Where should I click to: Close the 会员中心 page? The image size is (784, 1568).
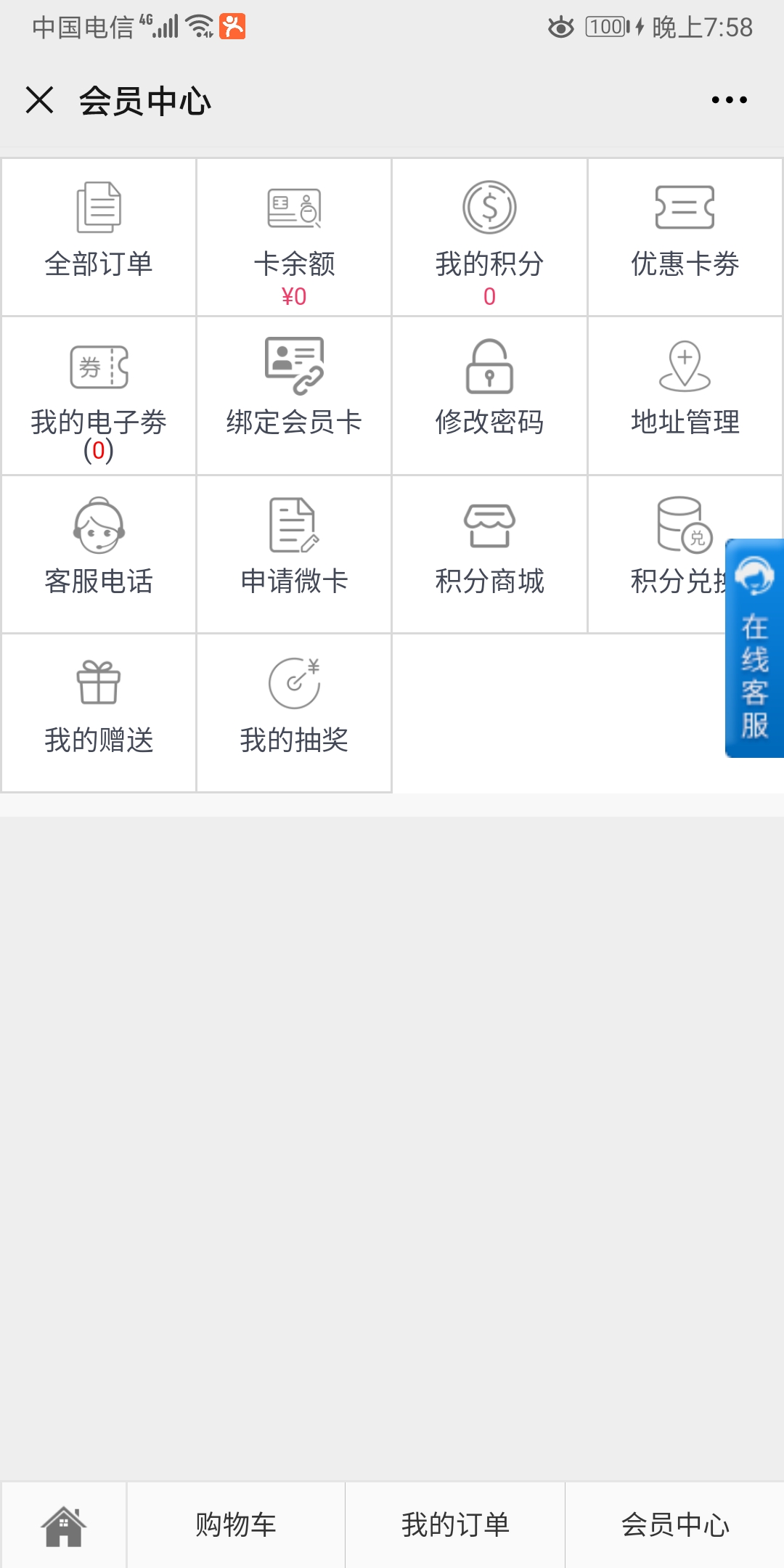pyautogui.click(x=39, y=99)
